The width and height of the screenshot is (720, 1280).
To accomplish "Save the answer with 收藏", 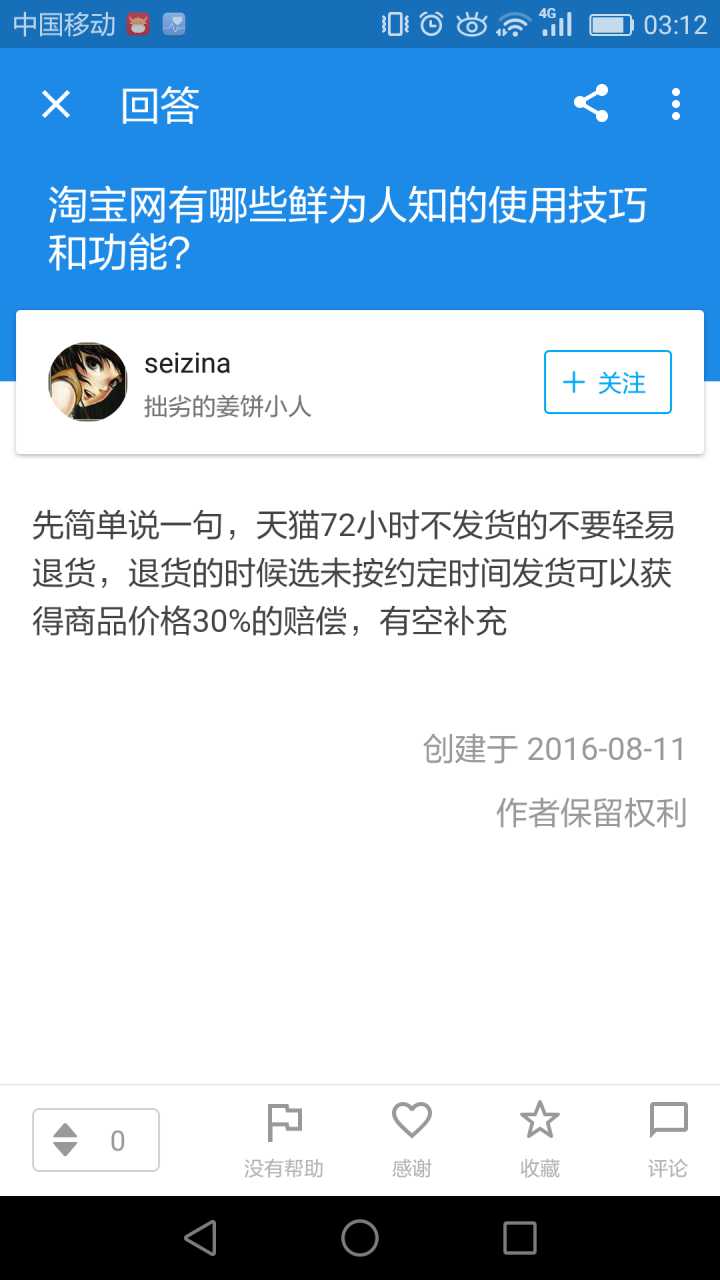I will pos(540,1140).
